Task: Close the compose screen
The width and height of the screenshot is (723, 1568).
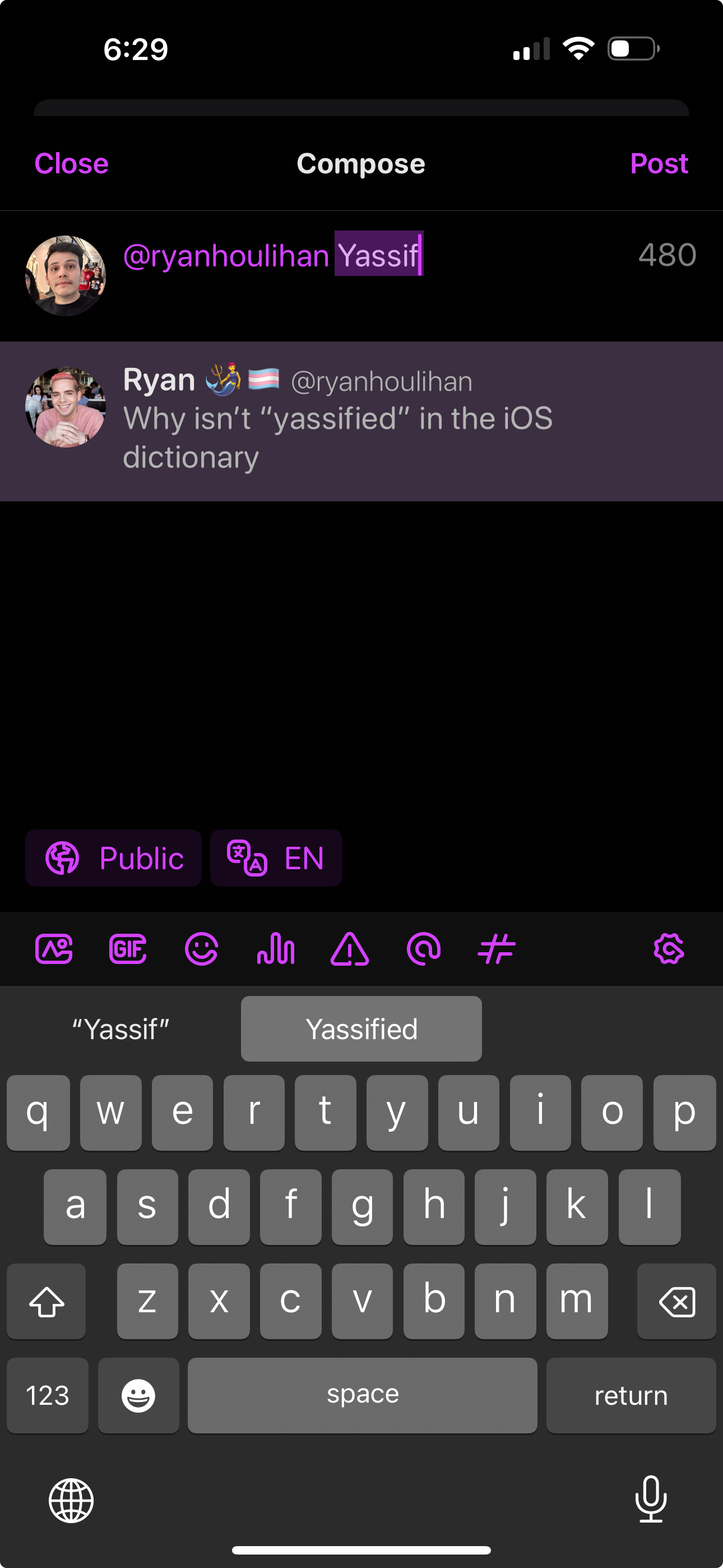Action: point(71,164)
